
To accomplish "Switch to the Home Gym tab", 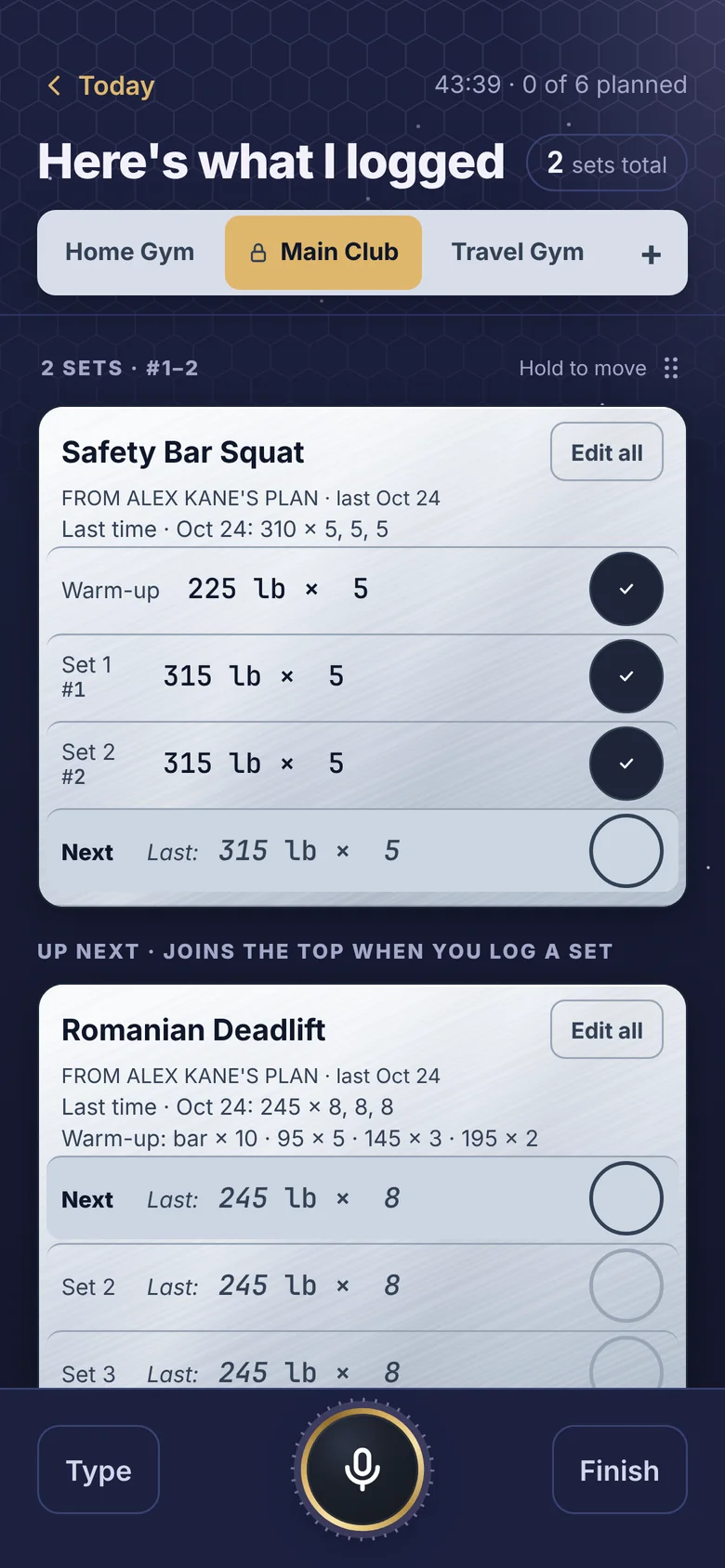I will [x=130, y=252].
